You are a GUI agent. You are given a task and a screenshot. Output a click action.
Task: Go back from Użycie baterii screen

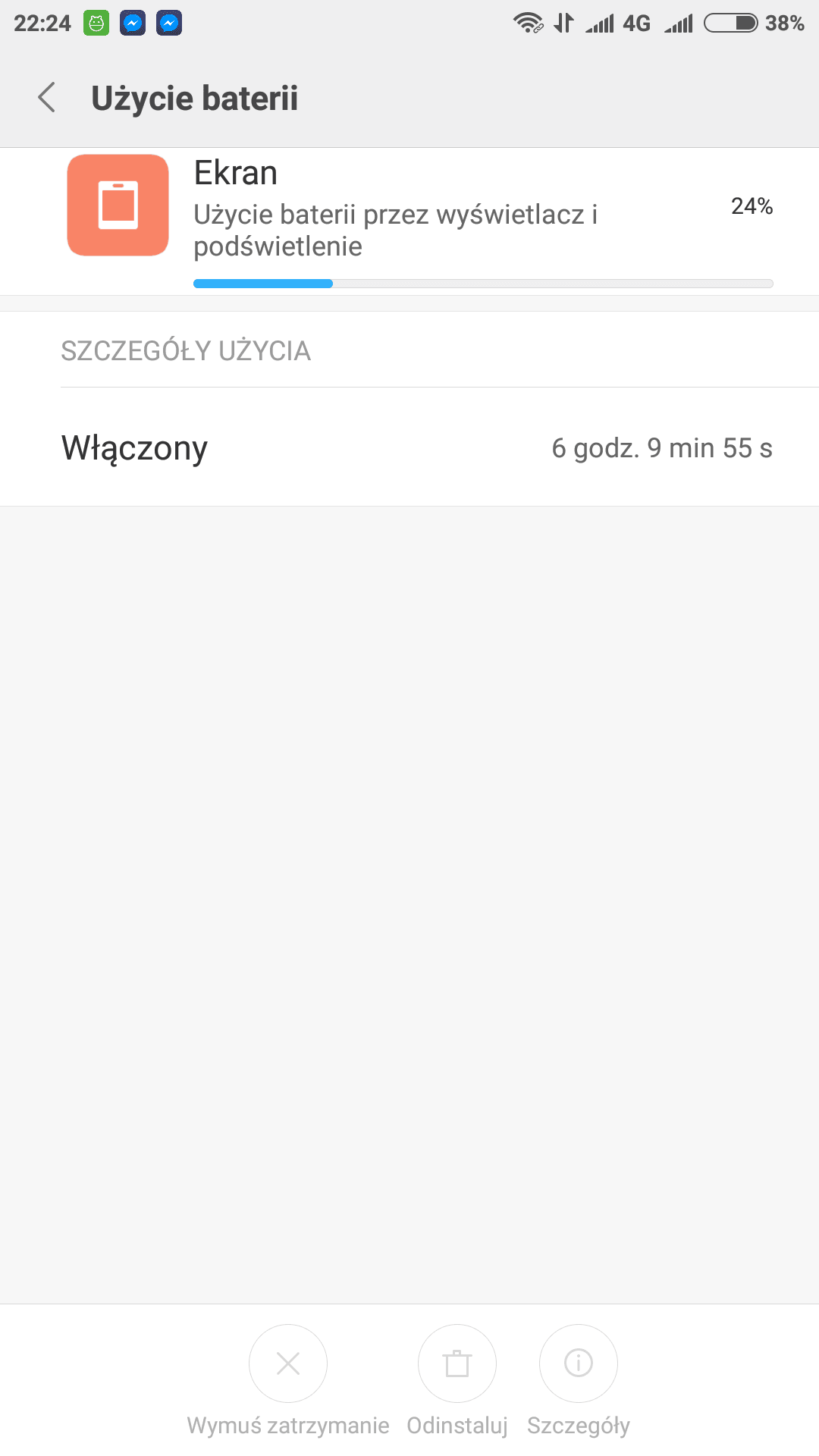[x=47, y=98]
